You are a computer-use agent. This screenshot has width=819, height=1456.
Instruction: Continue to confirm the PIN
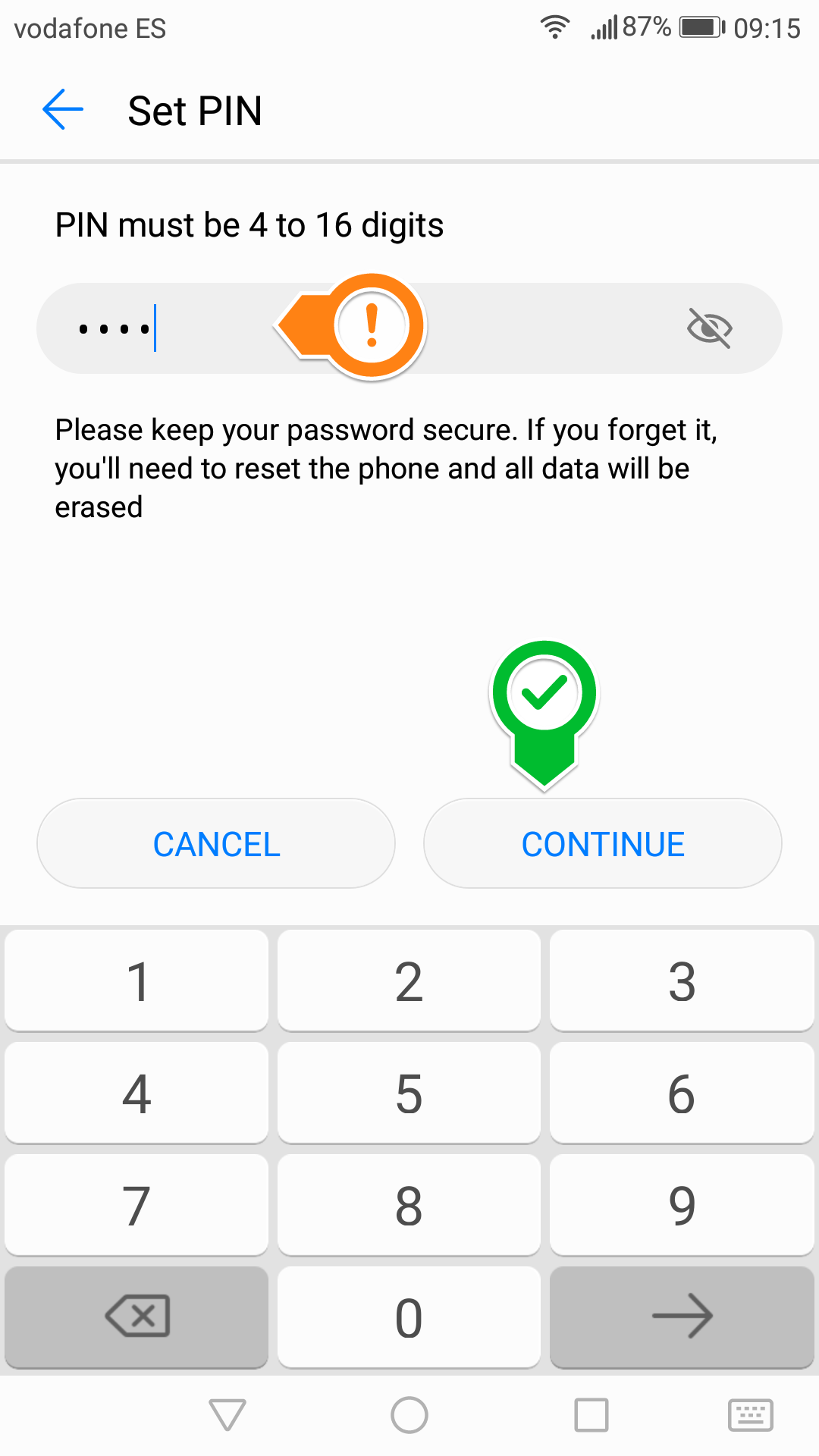pos(603,843)
